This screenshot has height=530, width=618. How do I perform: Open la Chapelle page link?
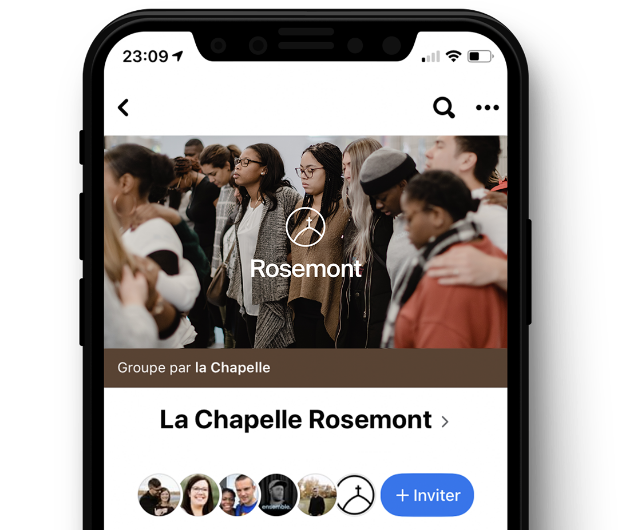point(232,368)
